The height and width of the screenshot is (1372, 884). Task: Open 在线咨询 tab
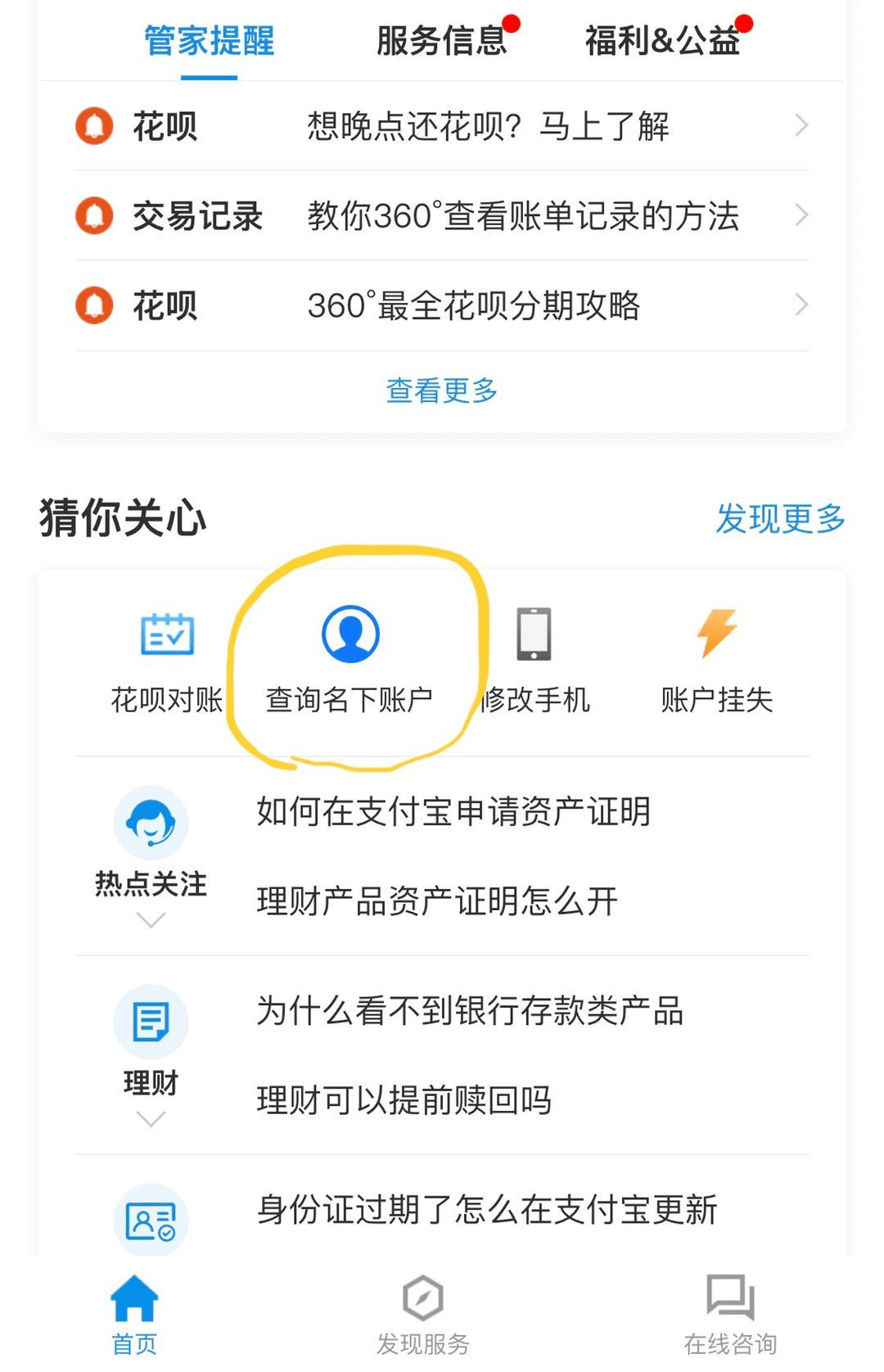click(x=730, y=1315)
